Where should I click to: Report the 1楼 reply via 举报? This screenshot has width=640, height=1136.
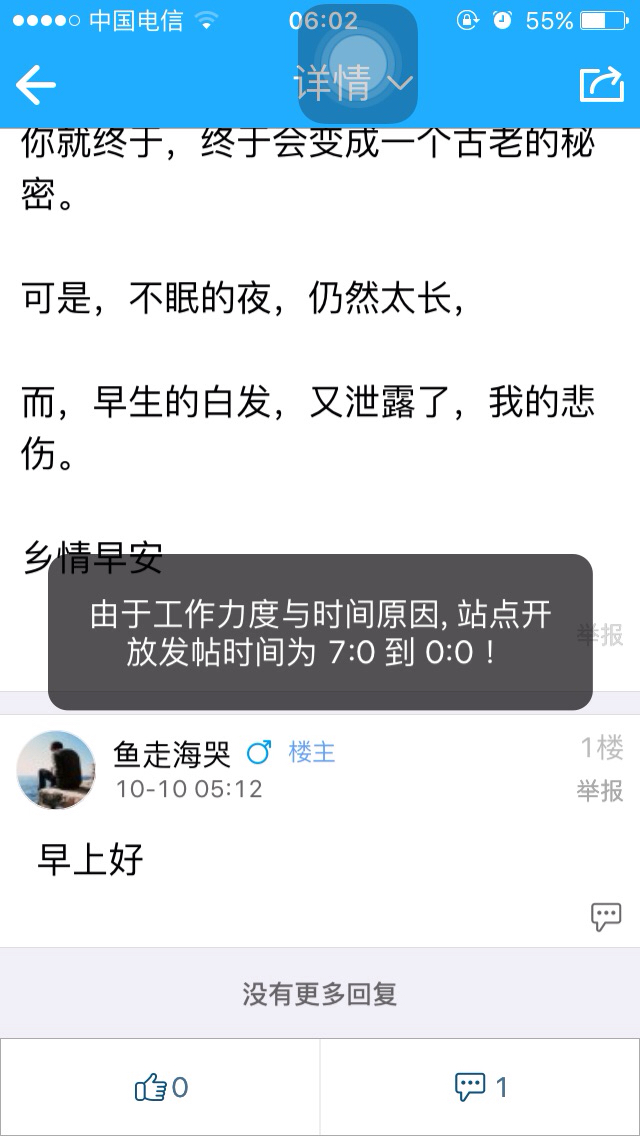(x=599, y=790)
